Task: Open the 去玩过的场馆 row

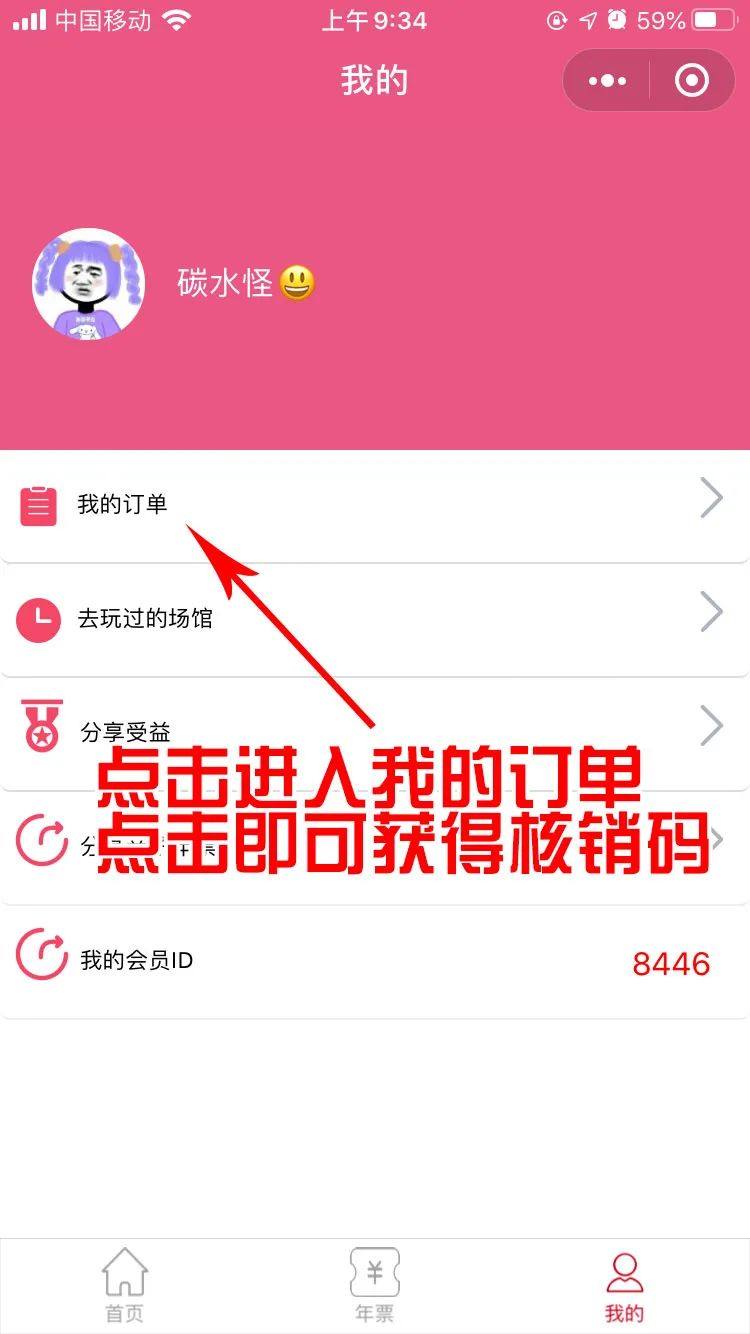Action: [374, 618]
